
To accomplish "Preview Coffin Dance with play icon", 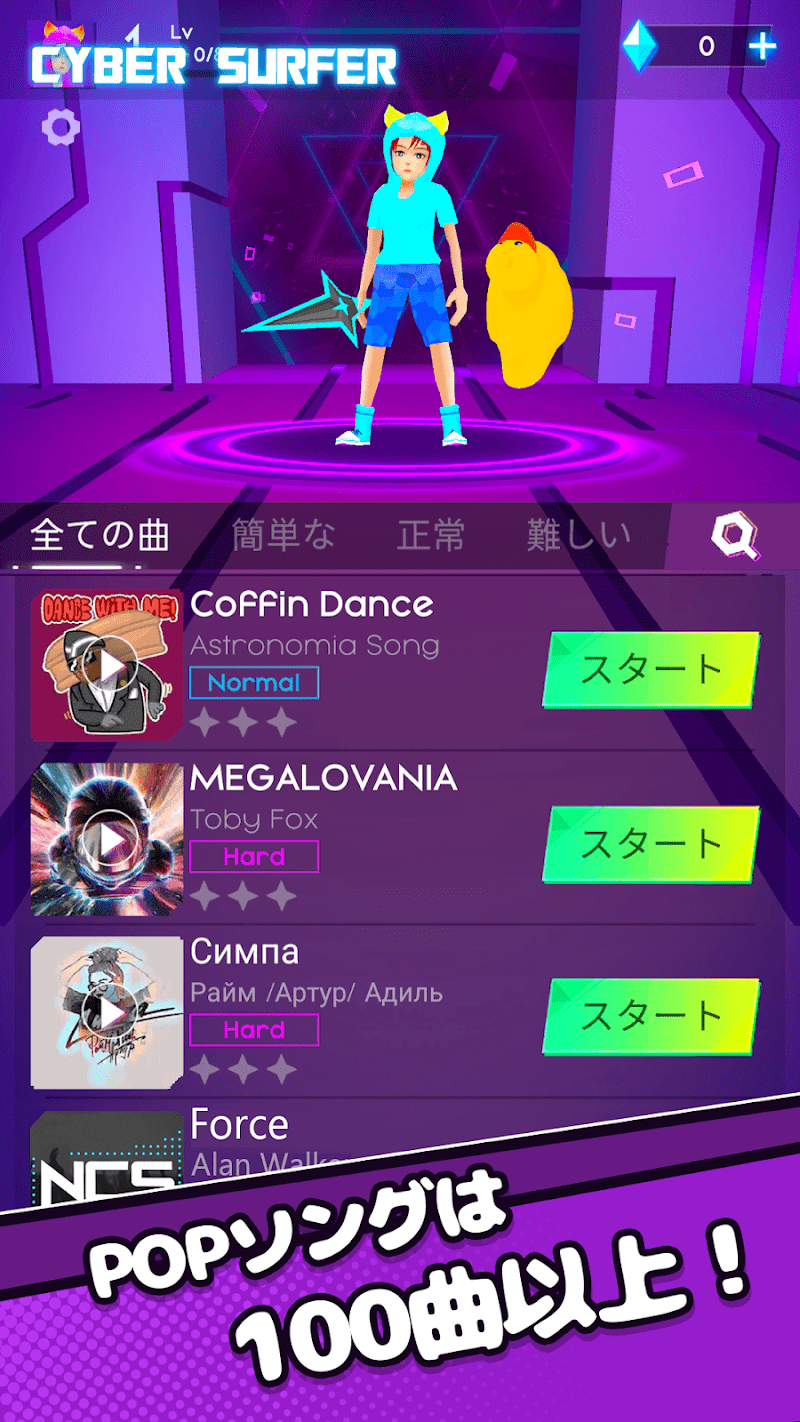I will [107, 667].
